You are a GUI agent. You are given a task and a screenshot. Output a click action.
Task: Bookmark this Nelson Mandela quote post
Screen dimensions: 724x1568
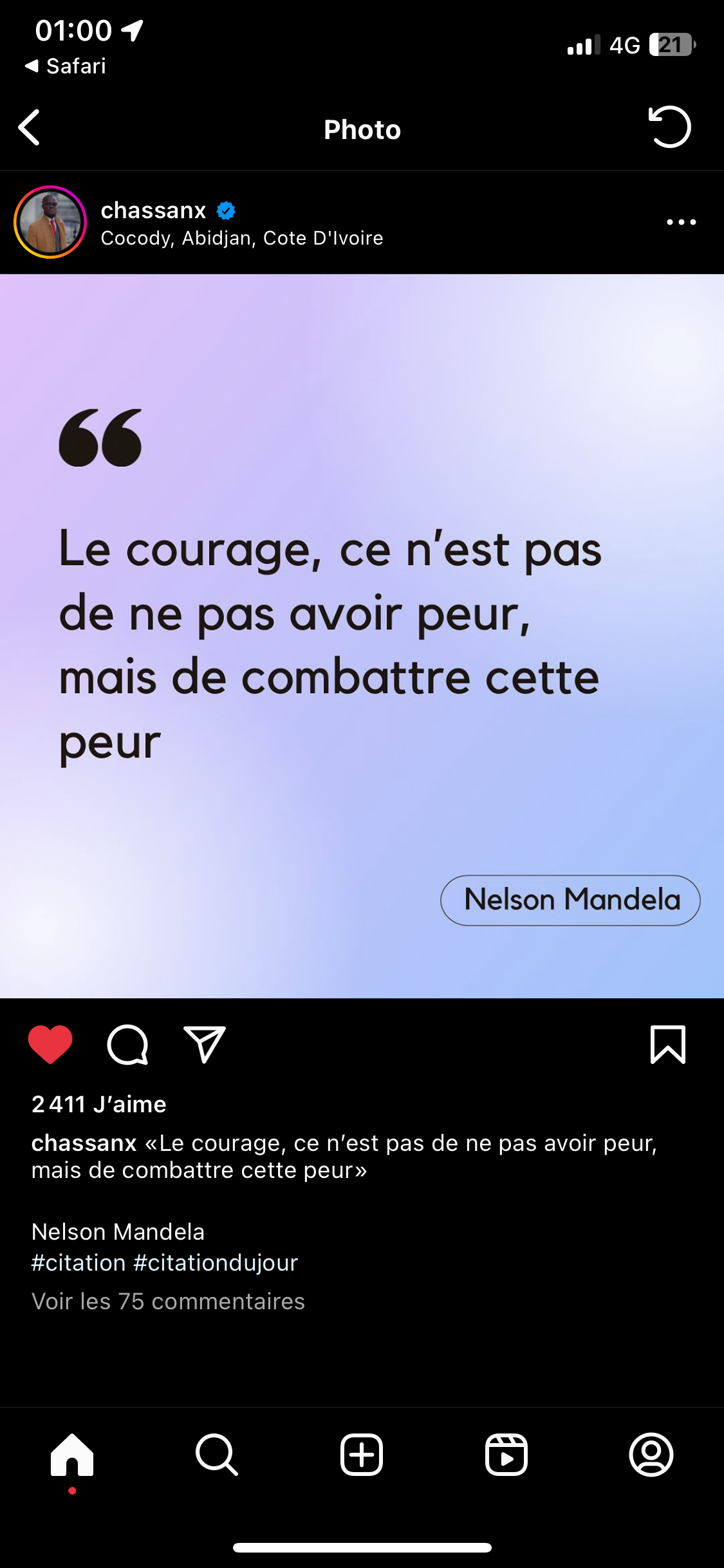pyautogui.click(x=668, y=1044)
